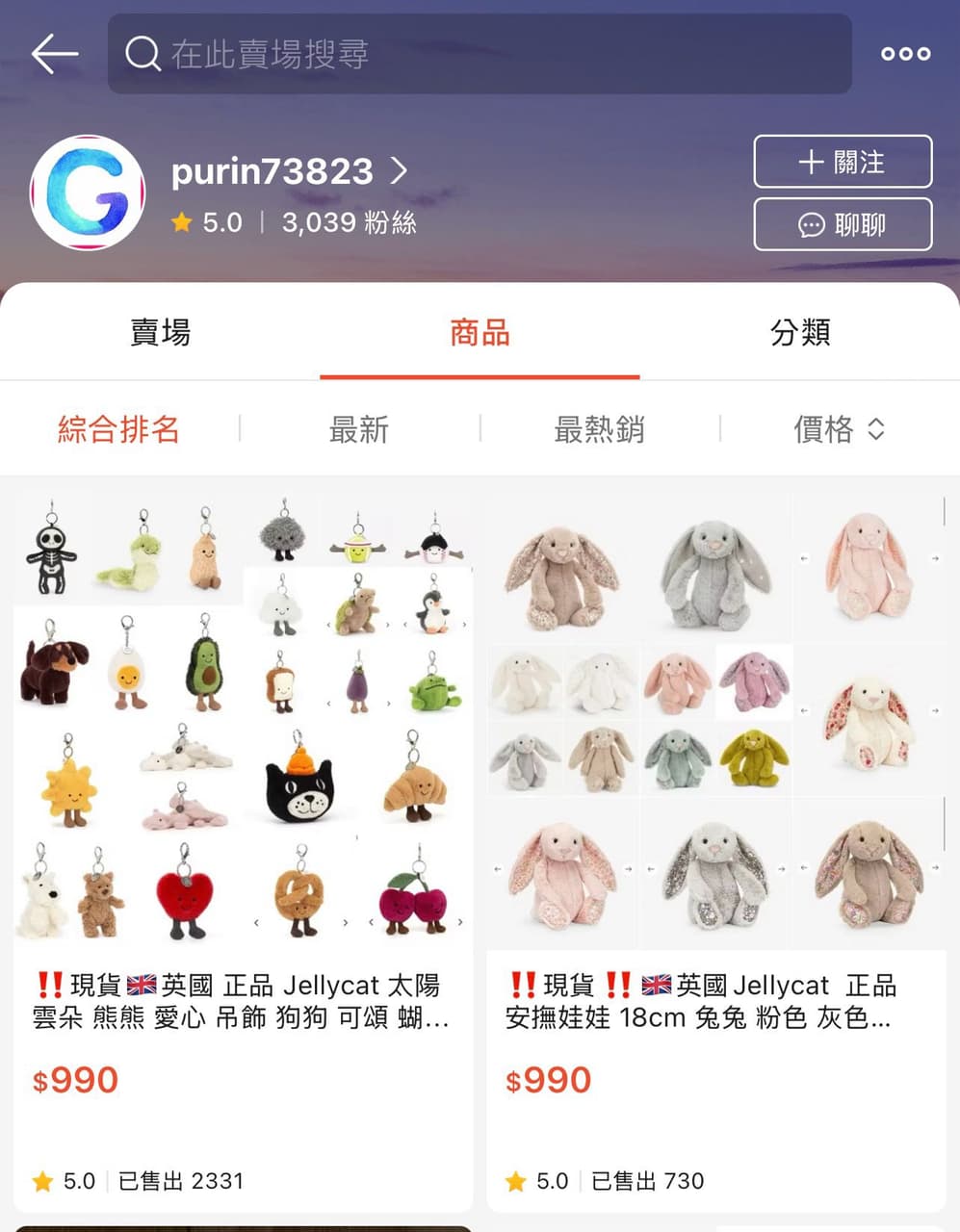Open the three-dot overflow menu
This screenshot has width=960, height=1232.
(x=905, y=54)
